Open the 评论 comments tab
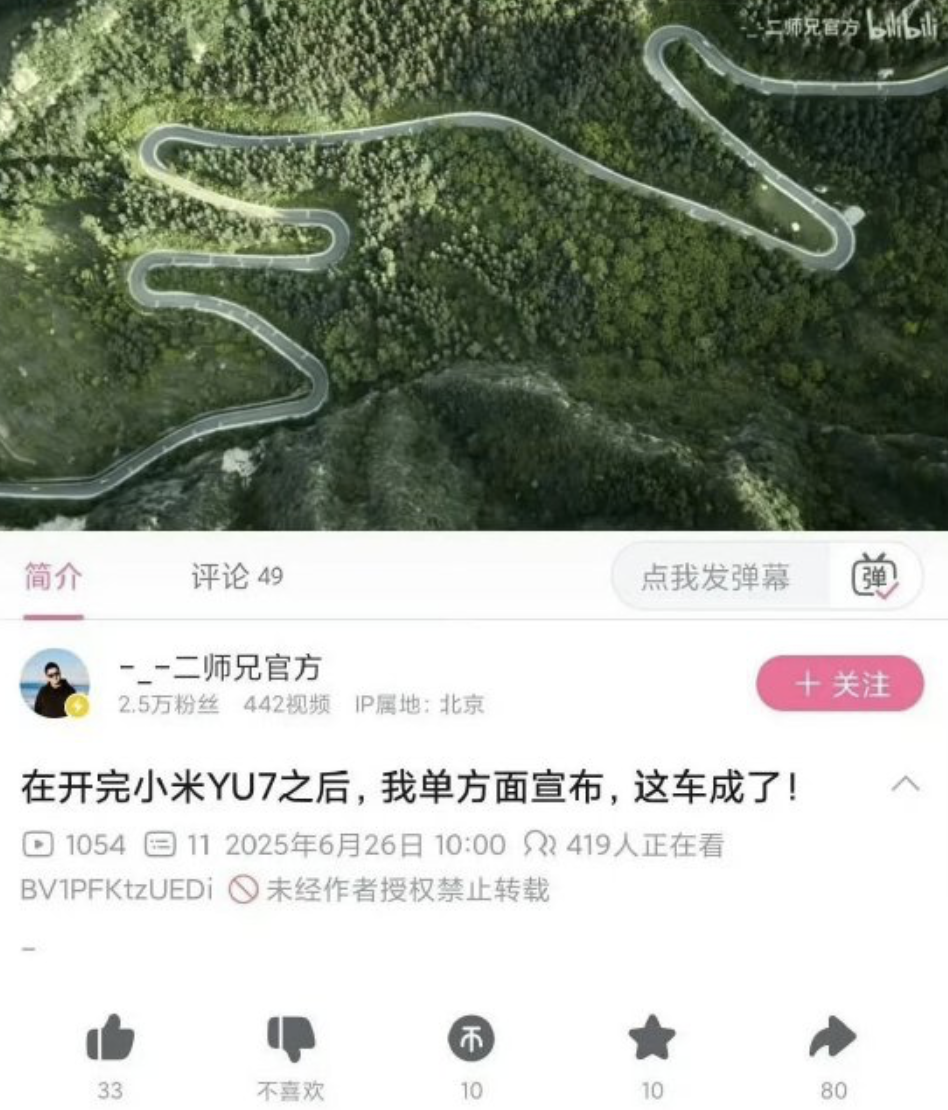The height and width of the screenshot is (1110, 948). click(237, 577)
